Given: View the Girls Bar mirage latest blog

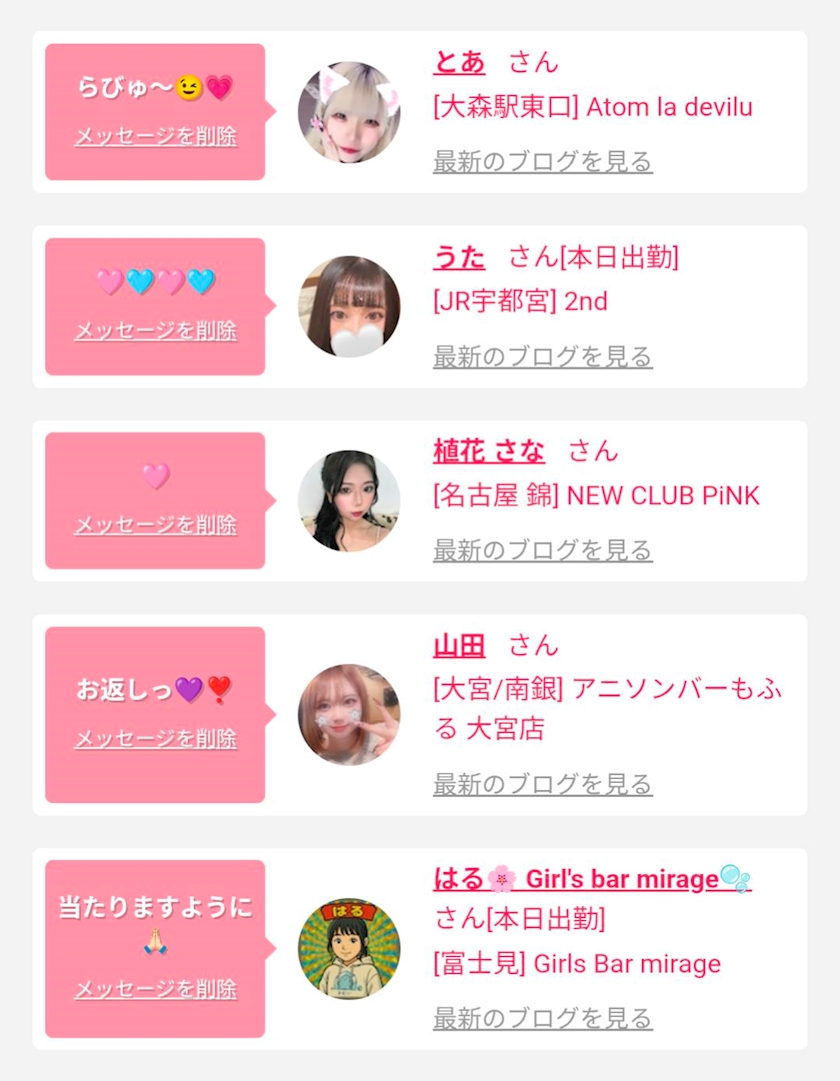Looking at the screenshot, I should 543,1018.
